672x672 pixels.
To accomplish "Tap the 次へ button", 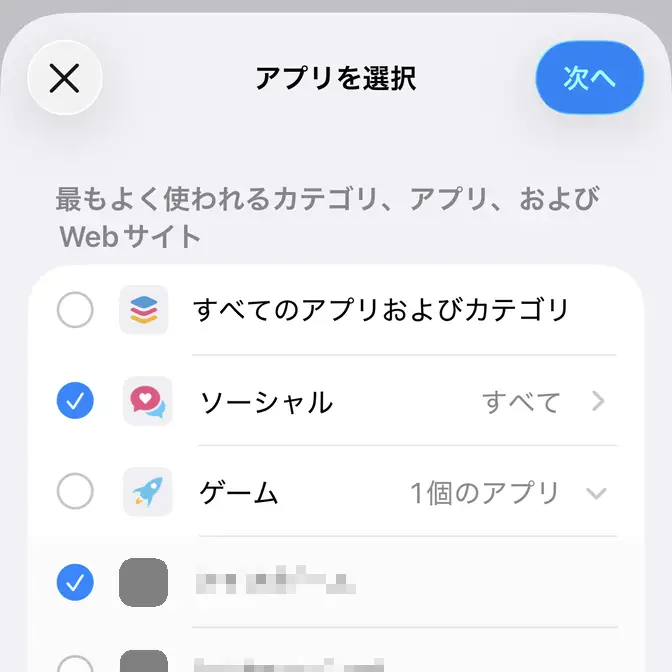I will click(x=589, y=78).
